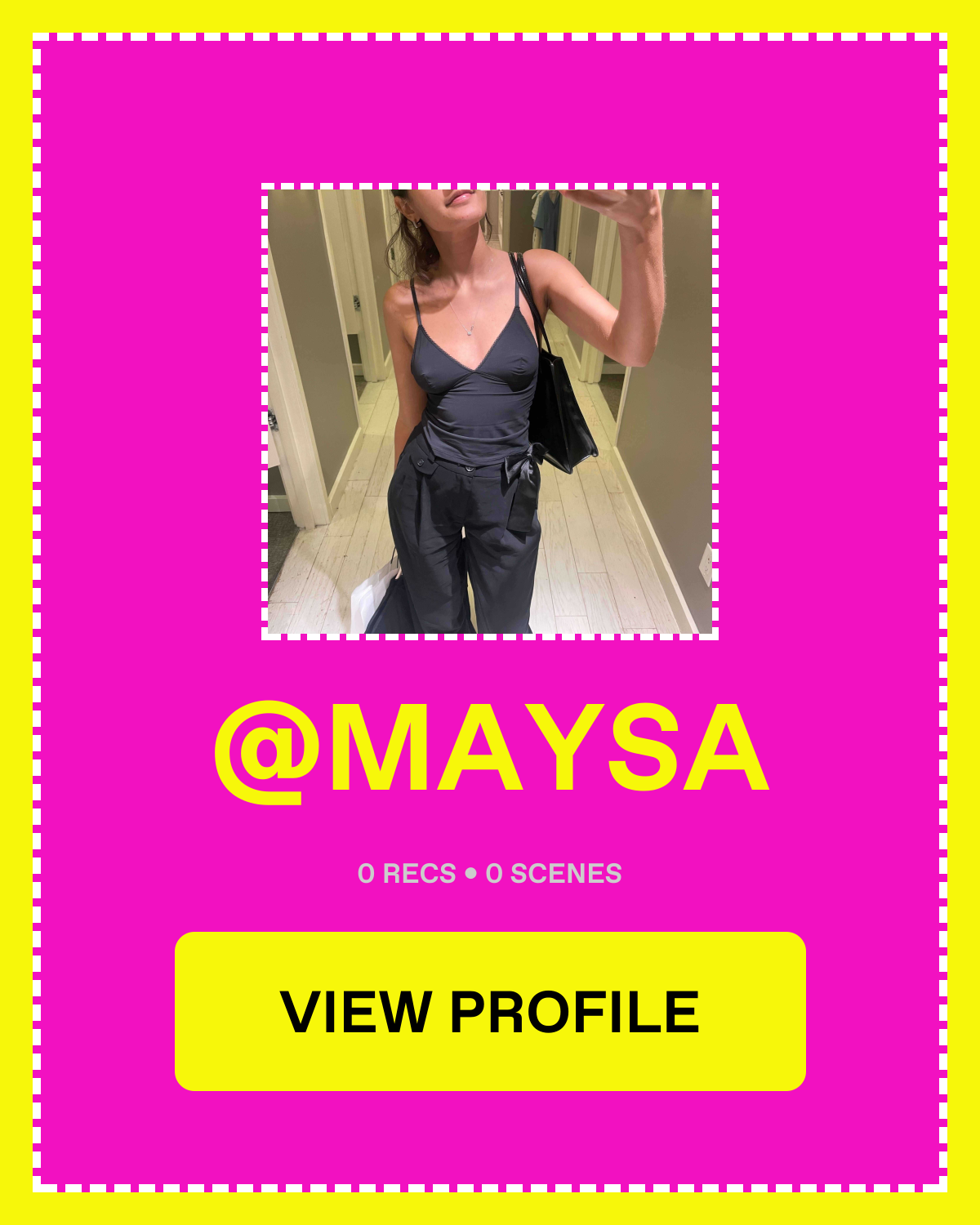Open @MAYSA's profile photo
The width and height of the screenshot is (980, 1225).
(490, 411)
